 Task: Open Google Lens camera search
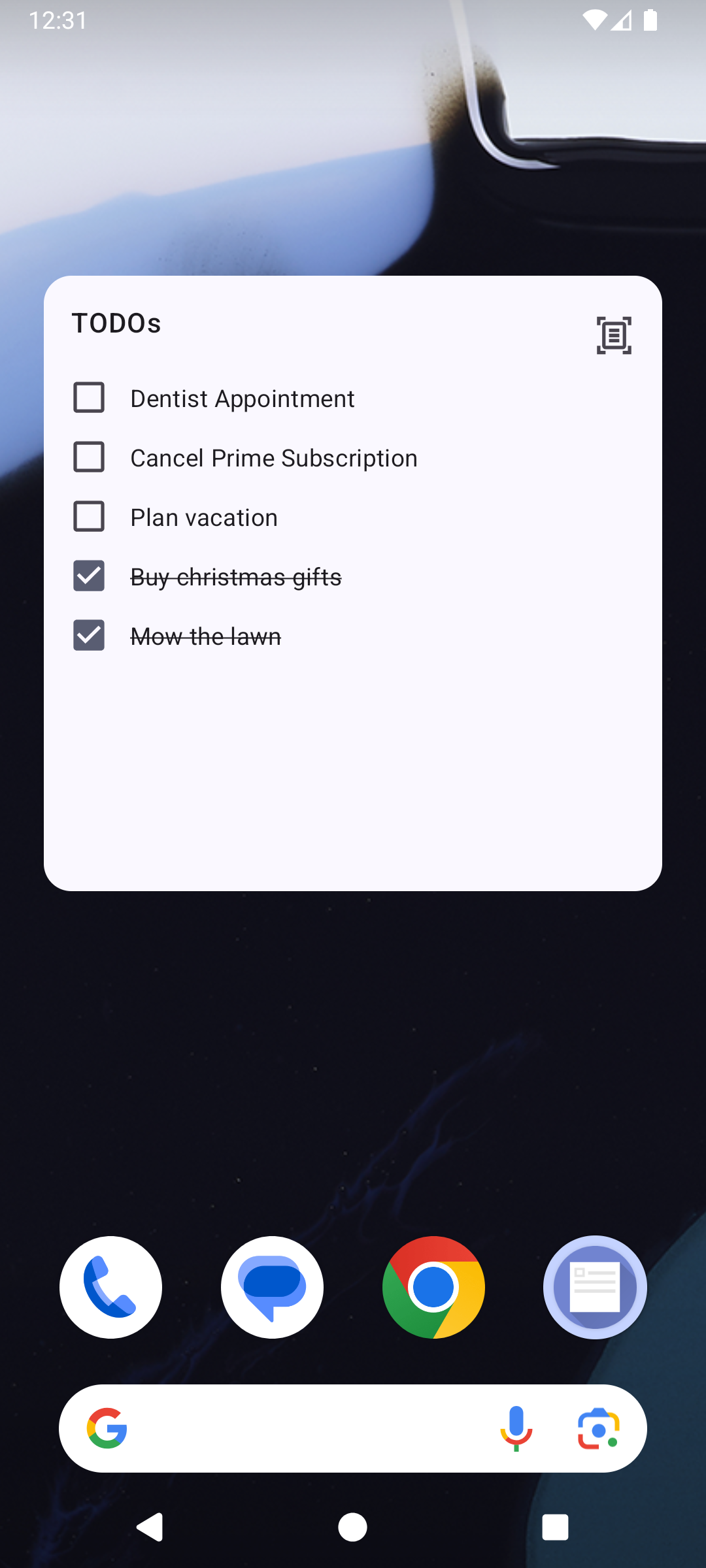pos(598,1428)
